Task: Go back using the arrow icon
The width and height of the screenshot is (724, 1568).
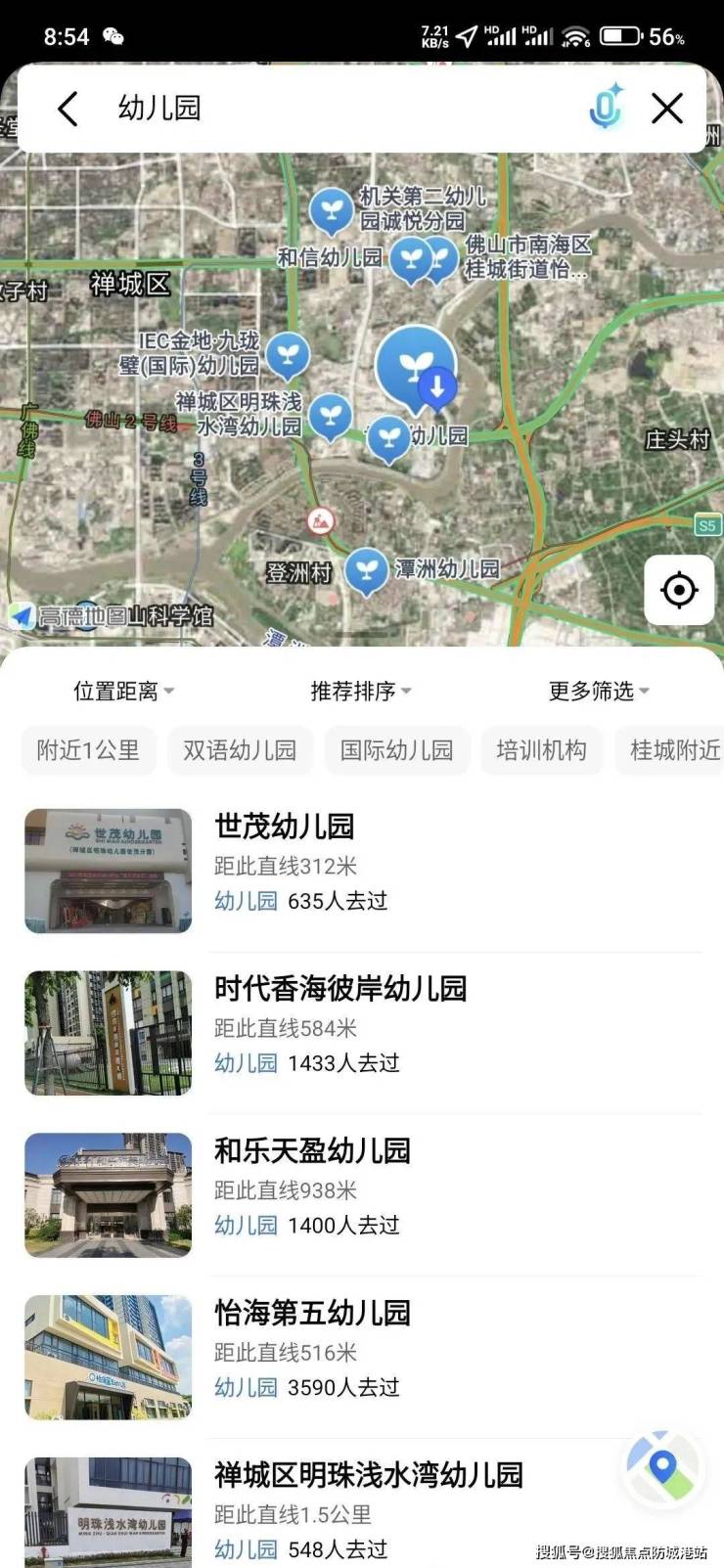Action: point(68,109)
